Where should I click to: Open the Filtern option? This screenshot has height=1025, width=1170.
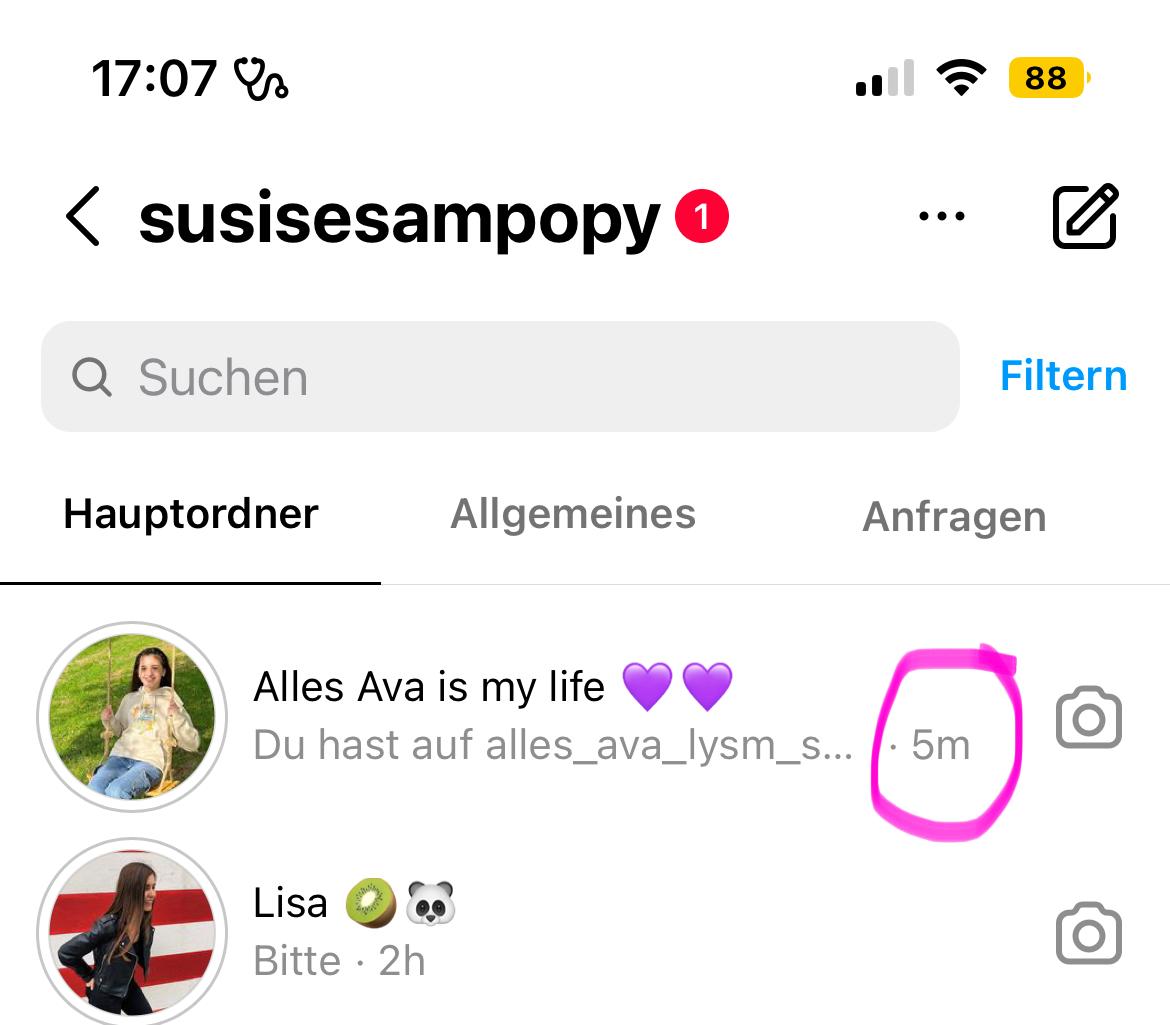1063,376
